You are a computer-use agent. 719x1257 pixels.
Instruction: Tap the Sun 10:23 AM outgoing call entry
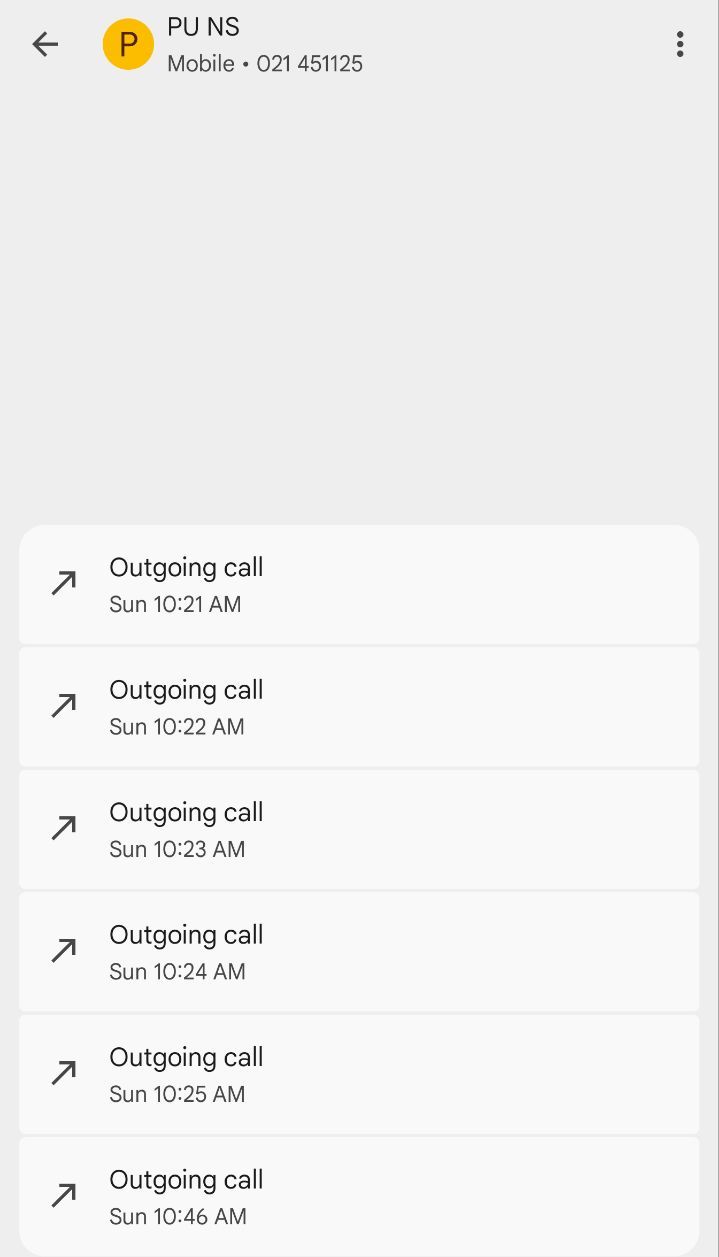click(x=359, y=829)
